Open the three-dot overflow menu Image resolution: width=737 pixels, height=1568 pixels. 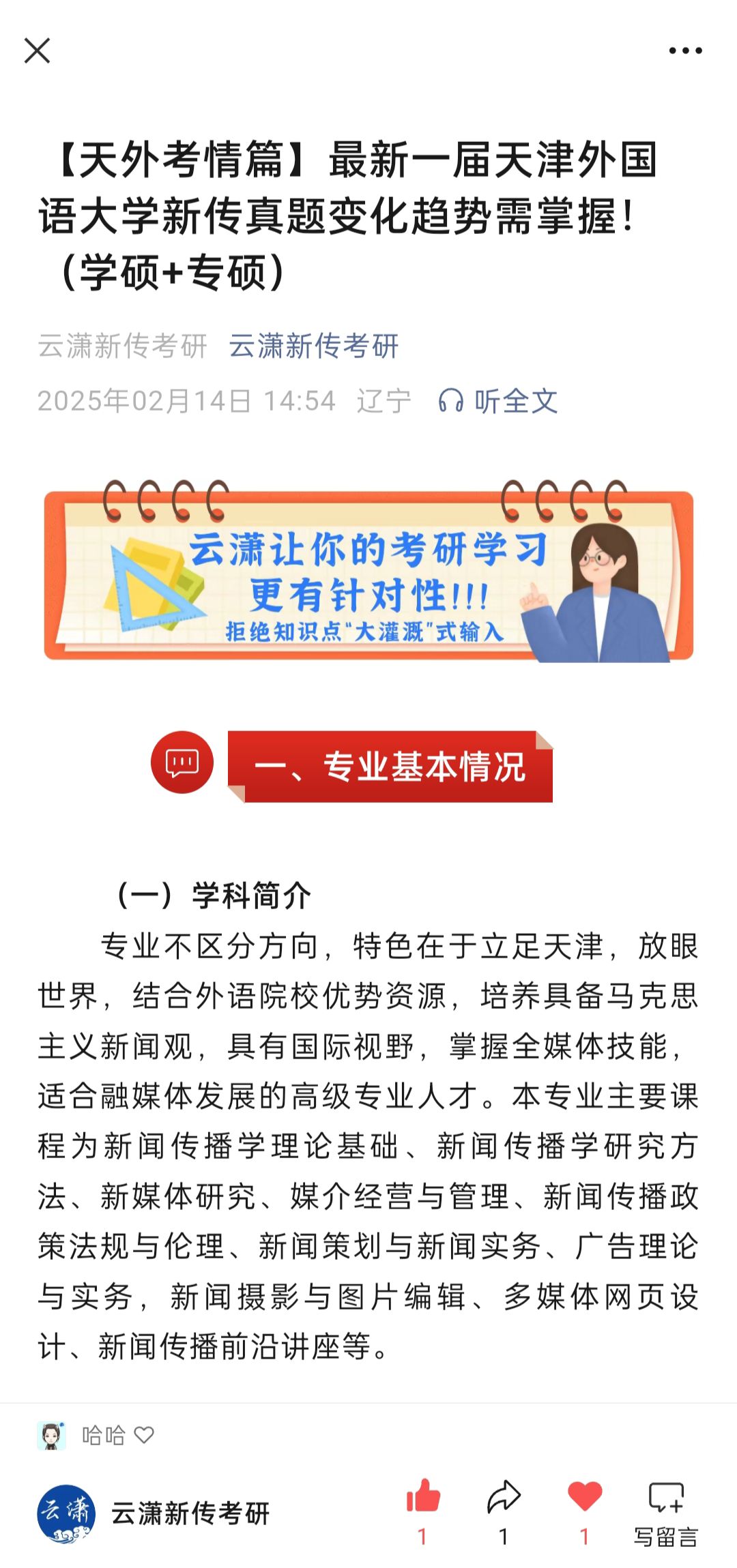pos(684,50)
